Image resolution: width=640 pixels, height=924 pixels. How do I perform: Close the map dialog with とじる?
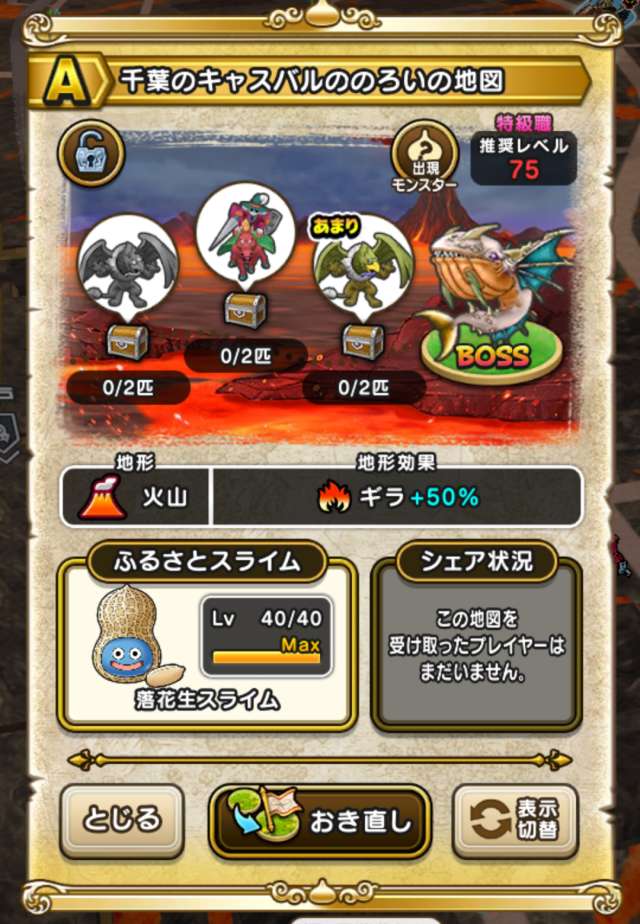pos(122,821)
